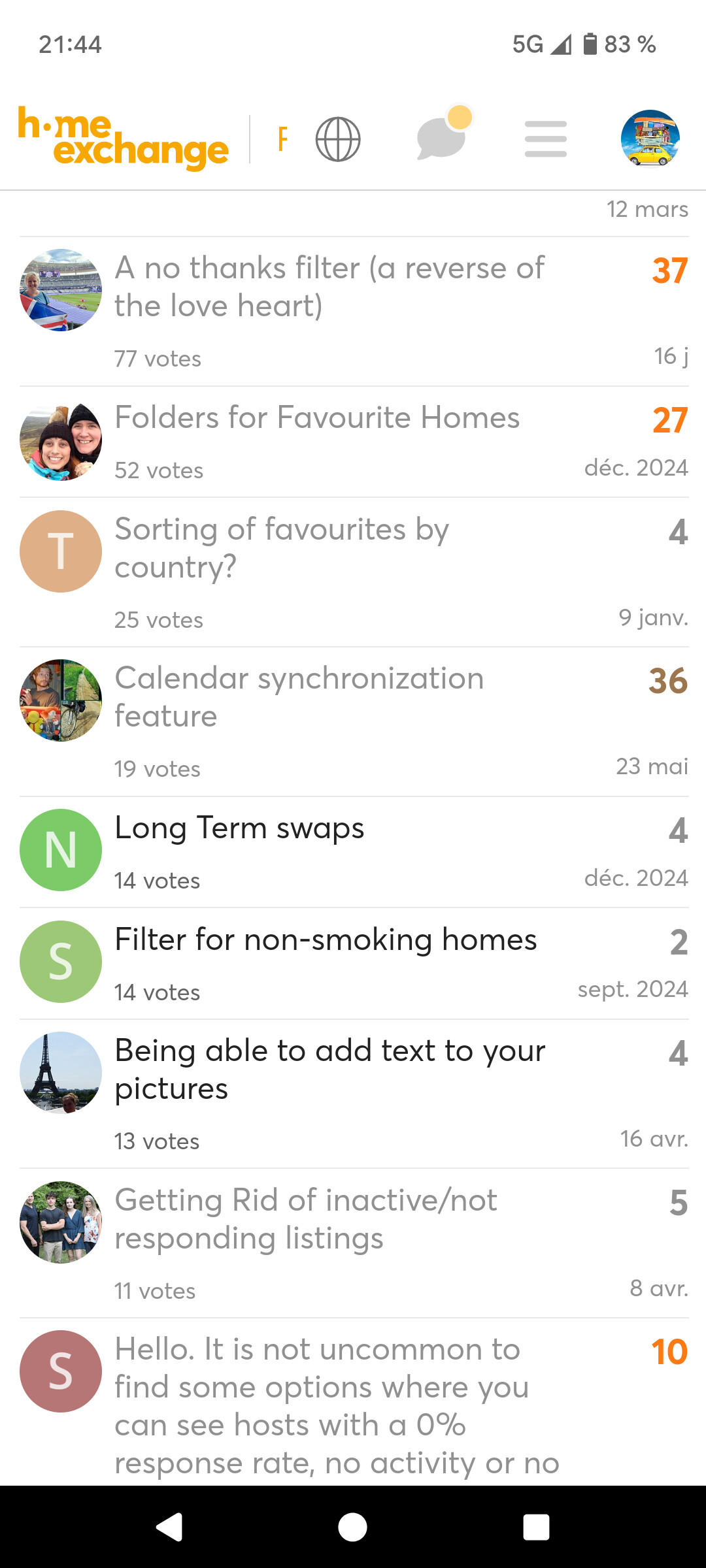Open the "Hello. It is not uncommon" thread
This screenshot has height=1568, width=706.
(x=327, y=1405)
